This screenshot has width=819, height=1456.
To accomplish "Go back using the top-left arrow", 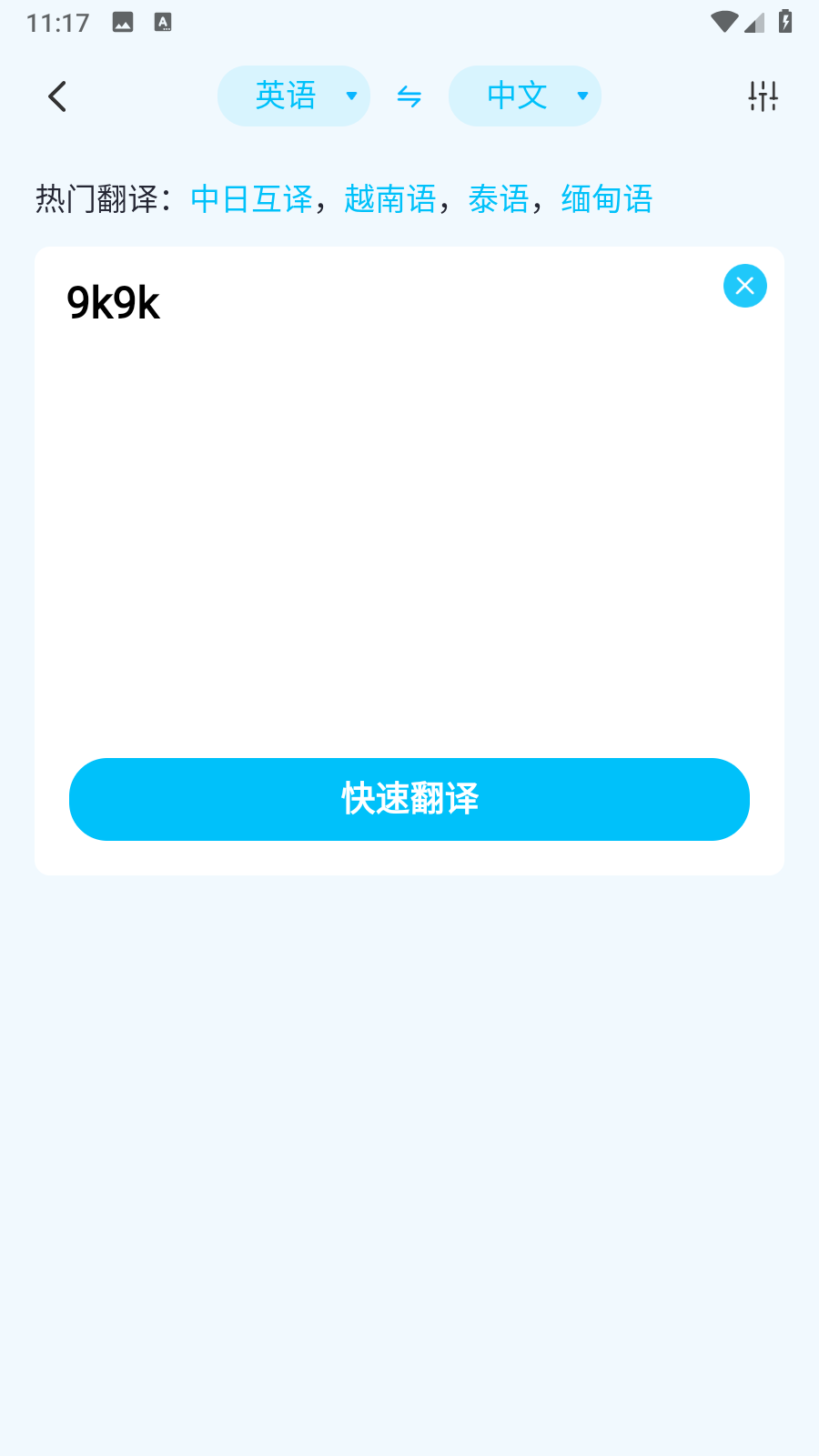I will tap(57, 96).
